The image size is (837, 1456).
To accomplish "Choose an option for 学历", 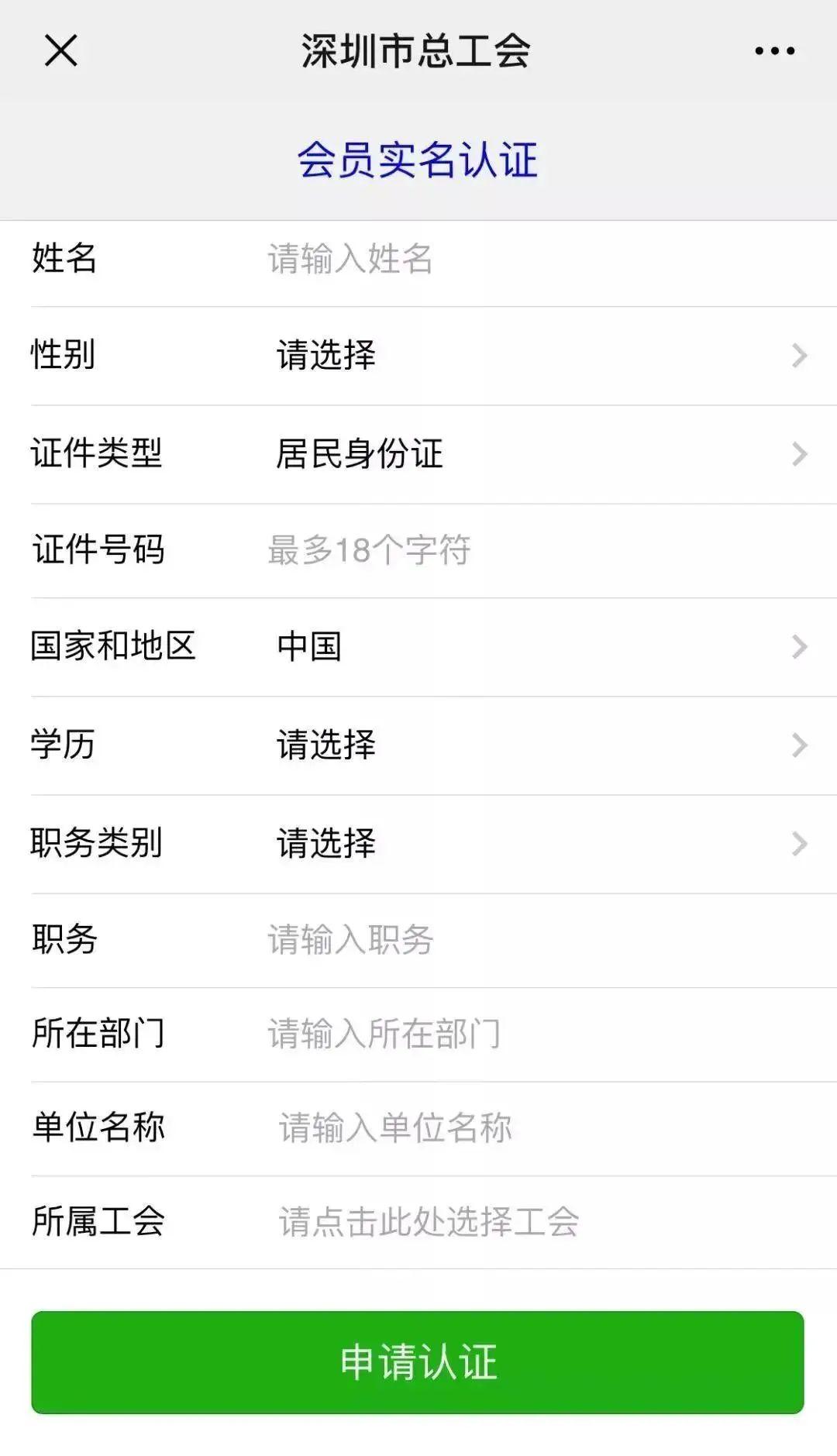I will click(x=535, y=745).
